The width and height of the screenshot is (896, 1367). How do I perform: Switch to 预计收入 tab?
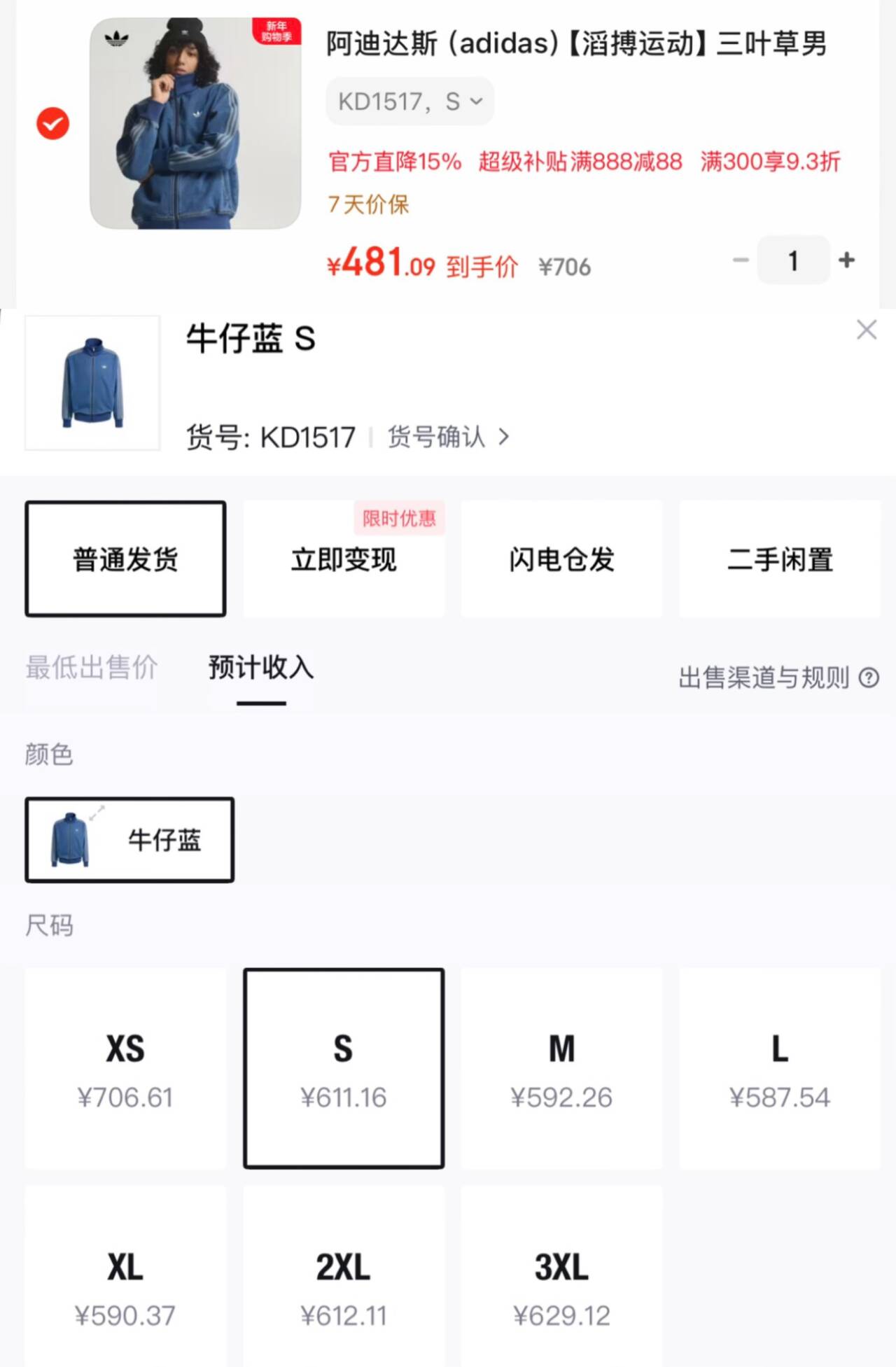pos(261,668)
